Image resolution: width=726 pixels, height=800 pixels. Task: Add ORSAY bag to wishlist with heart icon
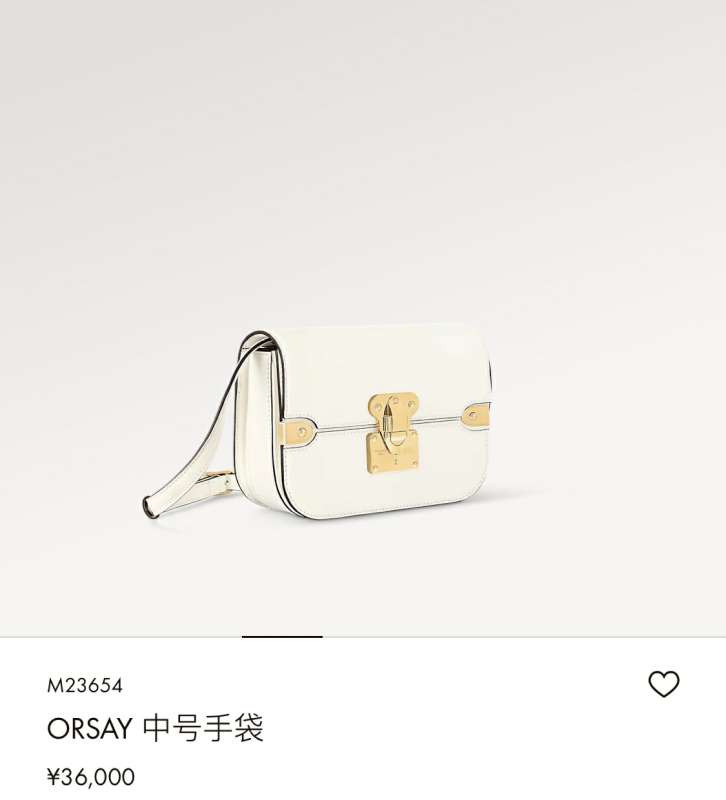(663, 684)
